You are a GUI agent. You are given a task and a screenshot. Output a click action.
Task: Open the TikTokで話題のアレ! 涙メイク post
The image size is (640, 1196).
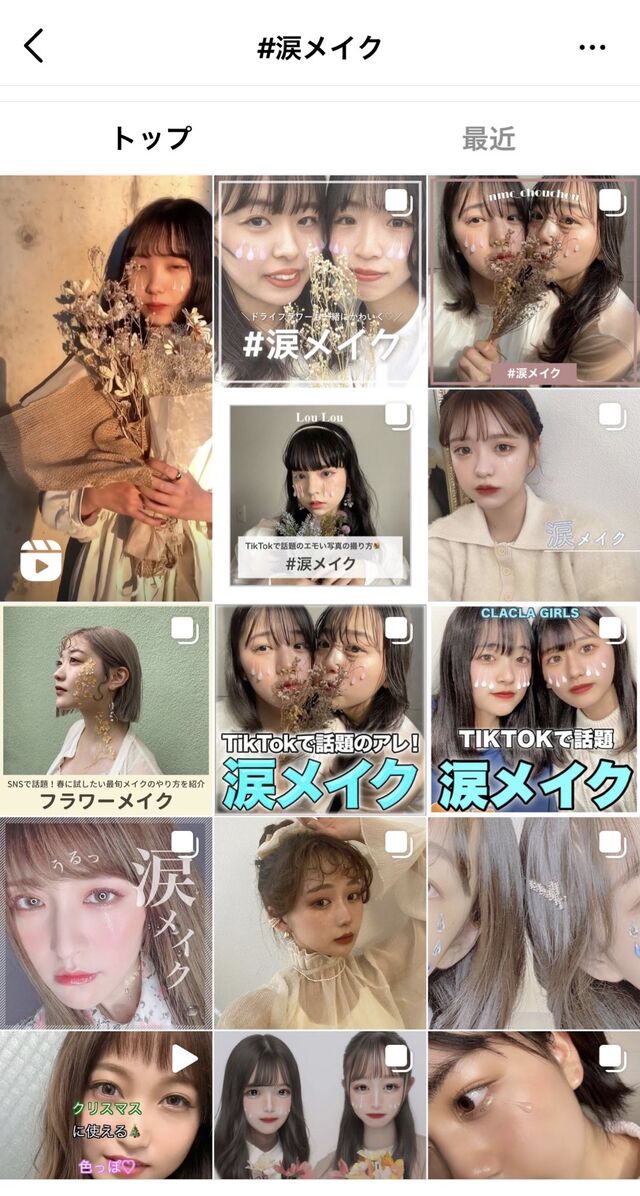(x=319, y=709)
